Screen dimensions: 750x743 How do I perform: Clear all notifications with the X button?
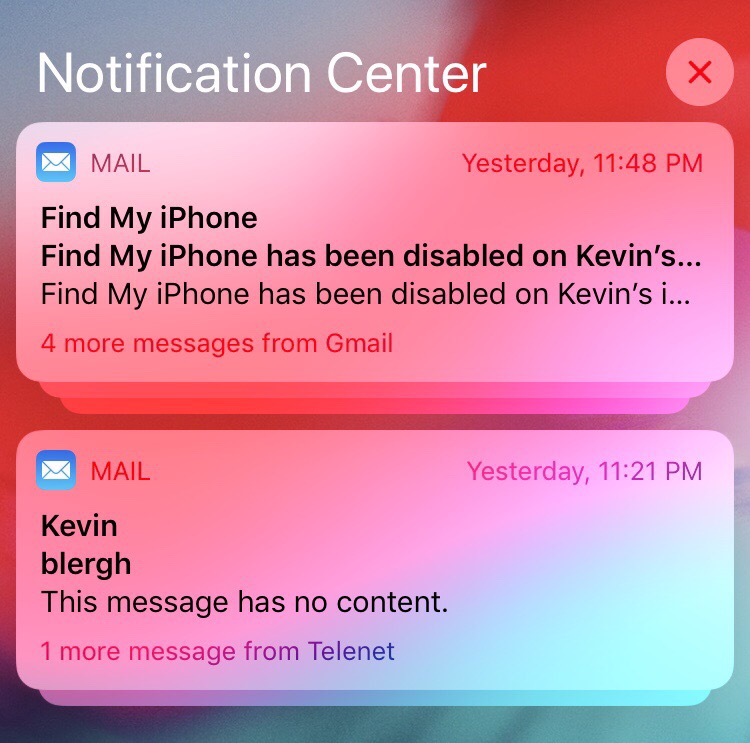coord(699,72)
